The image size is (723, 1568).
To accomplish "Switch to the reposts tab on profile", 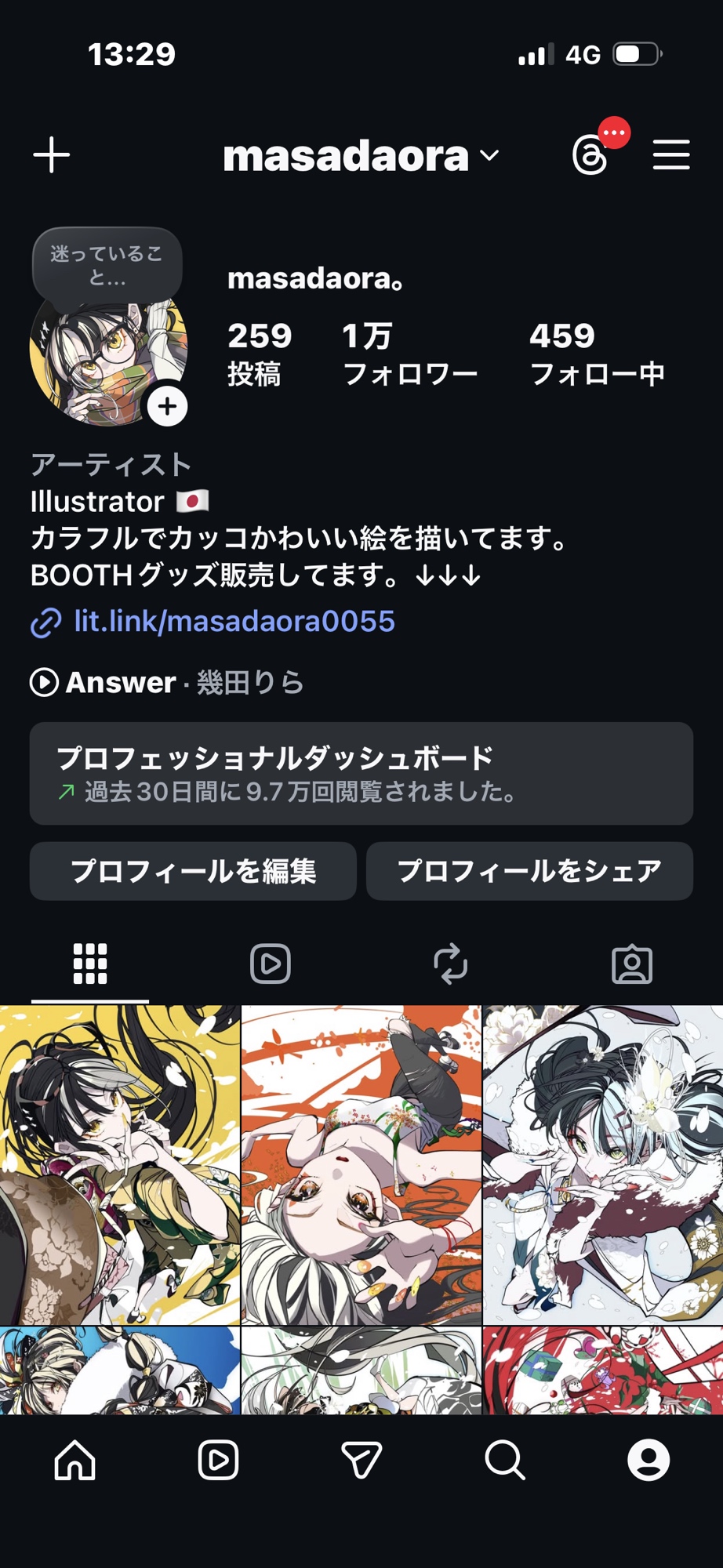I will (451, 964).
